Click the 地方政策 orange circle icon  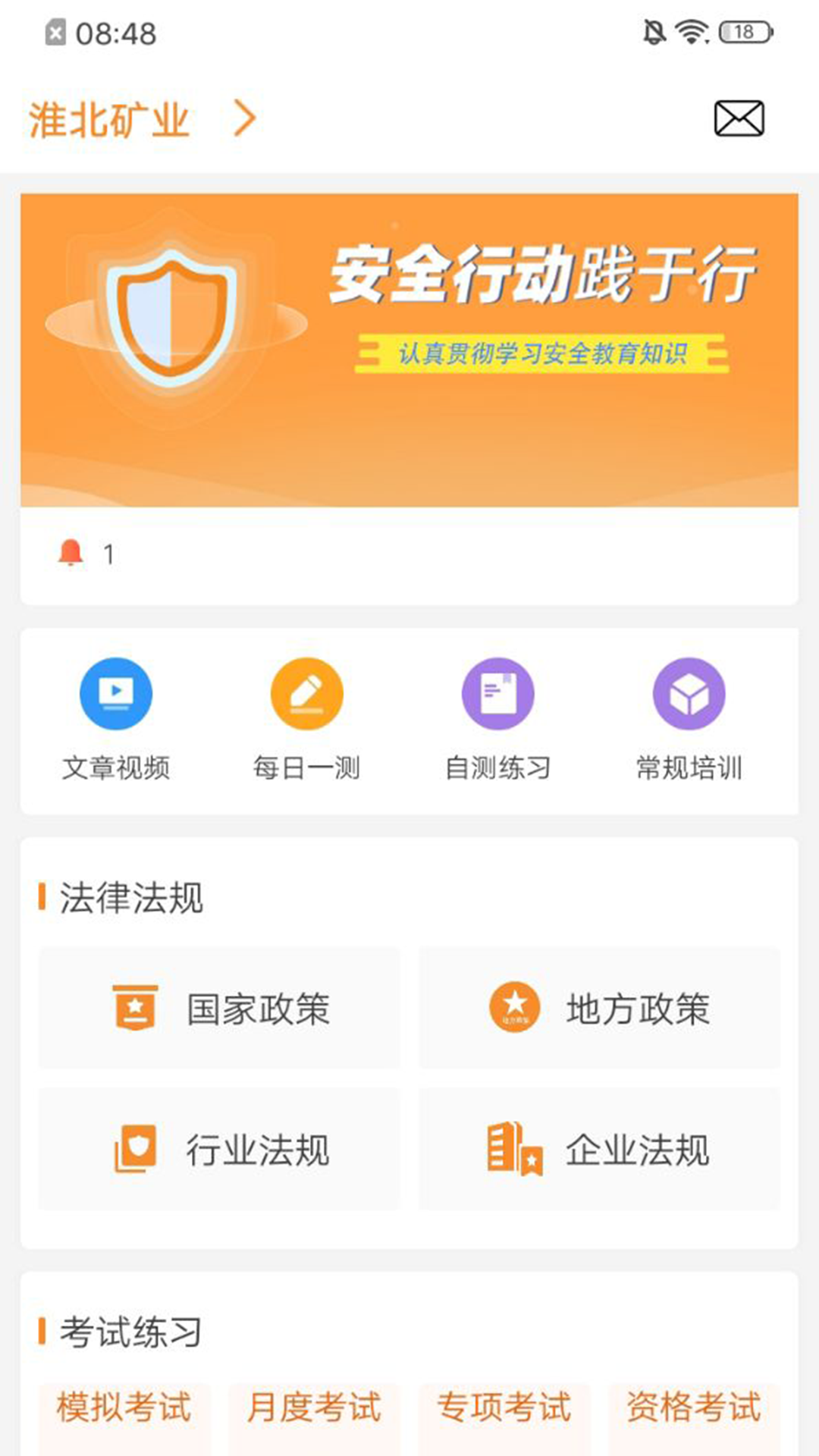[513, 1007]
